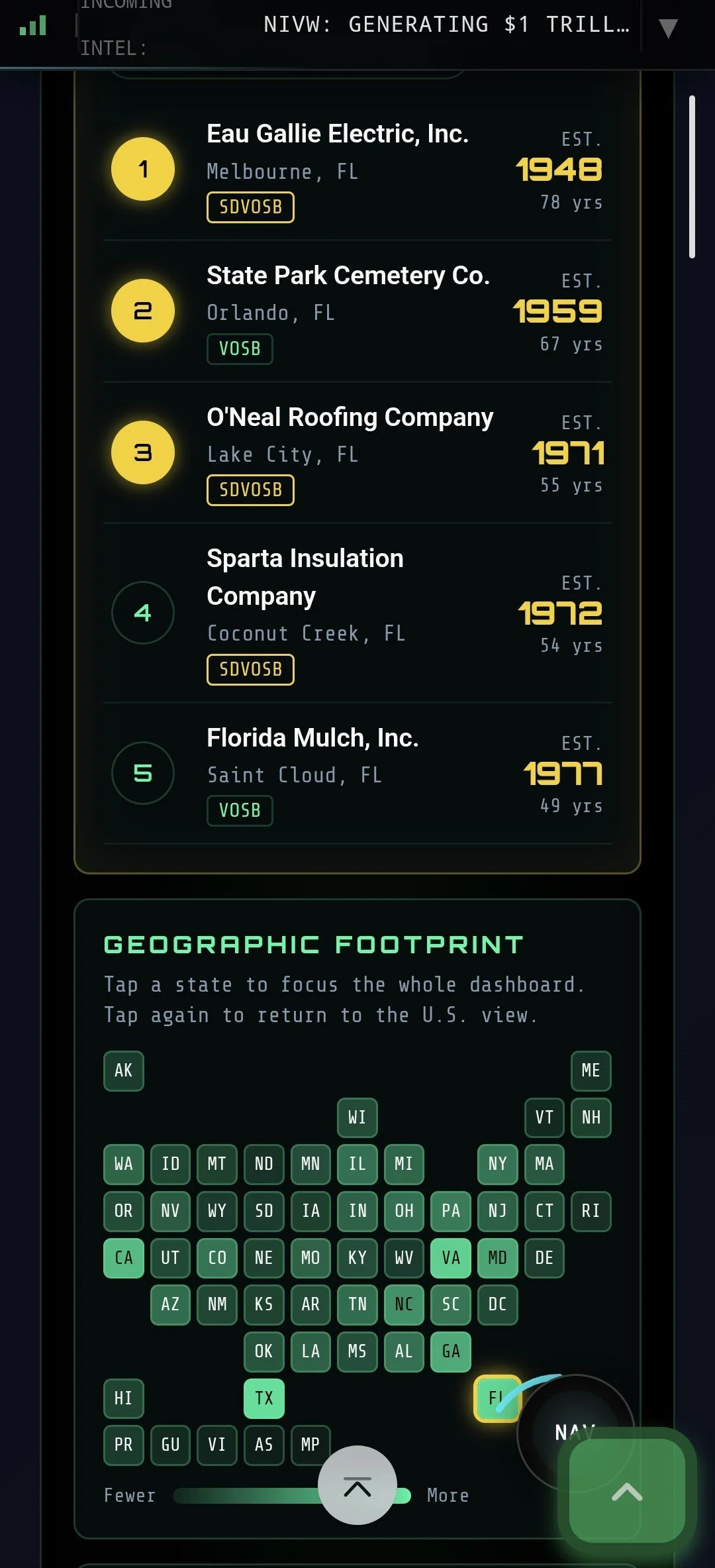
Task: Open Sparta Insulation Company entry
Action: pos(358,613)
